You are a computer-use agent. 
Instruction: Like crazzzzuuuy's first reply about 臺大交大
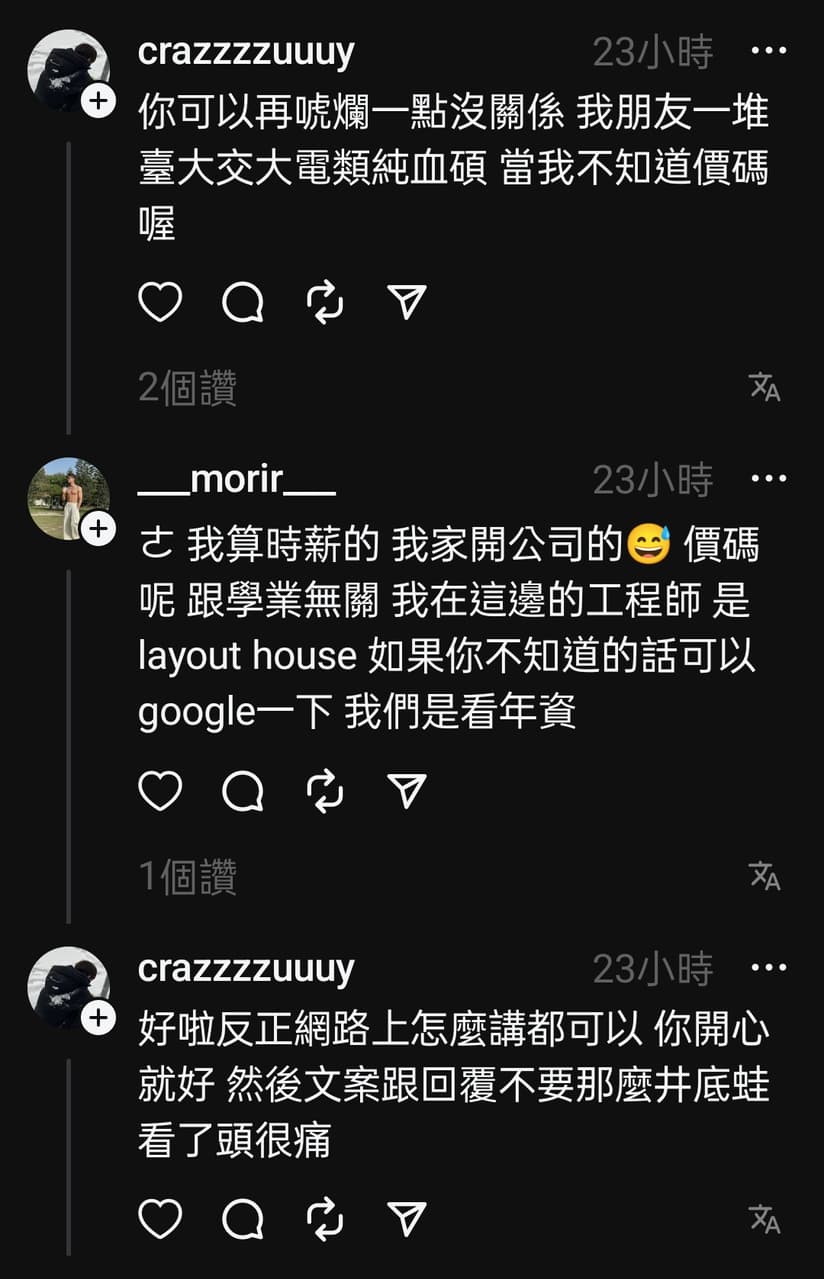click(x=160, y=302)
